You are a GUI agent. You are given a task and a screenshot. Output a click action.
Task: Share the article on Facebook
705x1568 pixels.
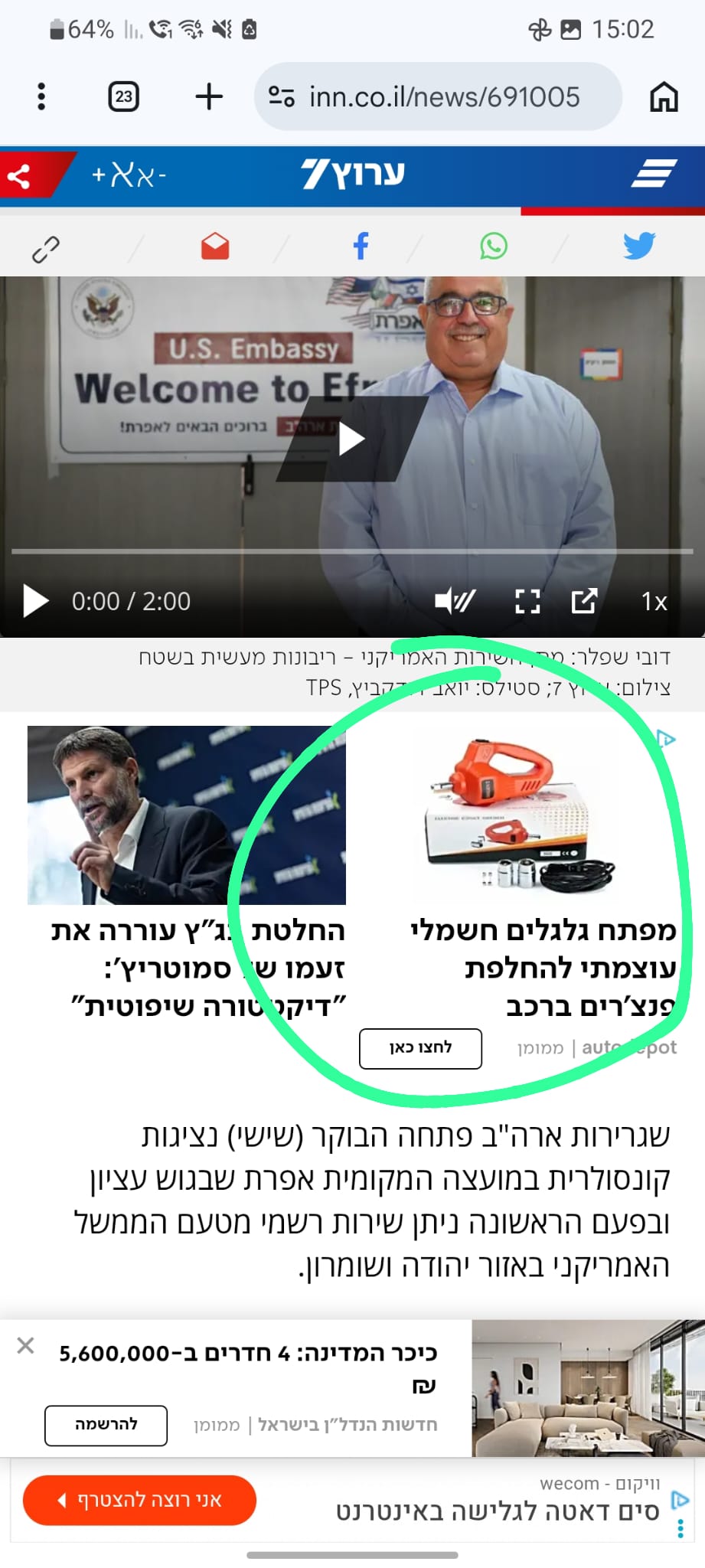361,247
